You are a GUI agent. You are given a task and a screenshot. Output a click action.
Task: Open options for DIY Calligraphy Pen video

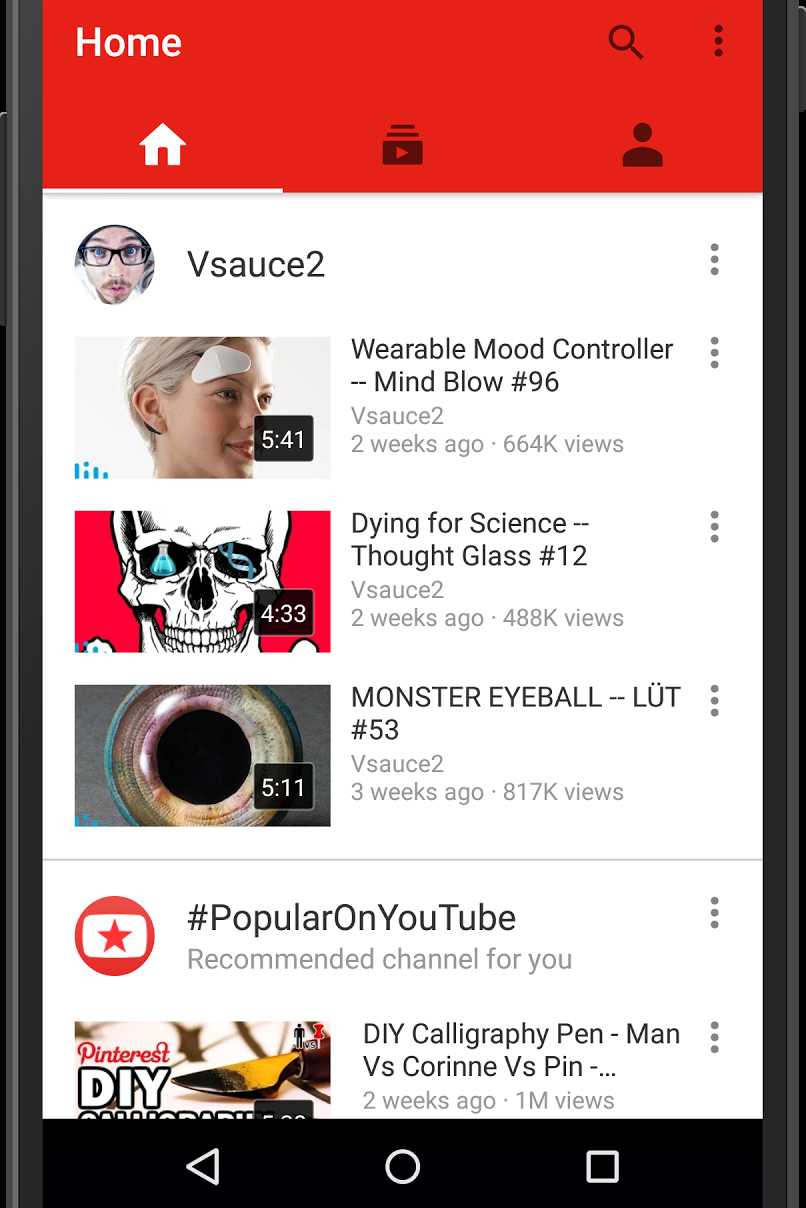(714, 1037)
